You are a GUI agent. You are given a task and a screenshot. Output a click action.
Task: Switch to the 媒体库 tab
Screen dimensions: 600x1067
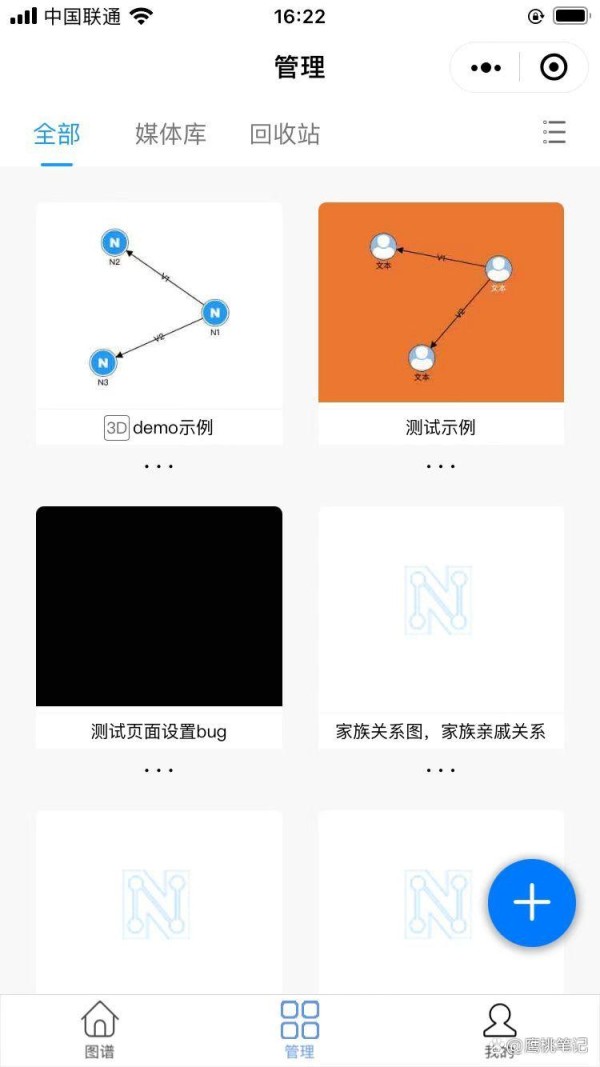(170, 134)
